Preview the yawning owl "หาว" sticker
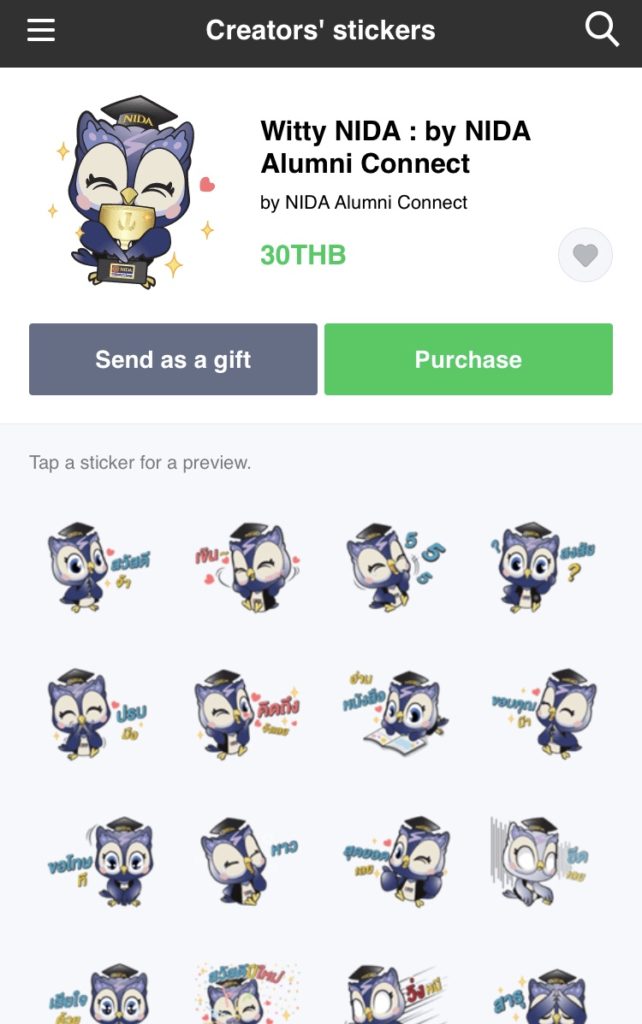This screenshot has height=1024, width=642. (247, 860)
